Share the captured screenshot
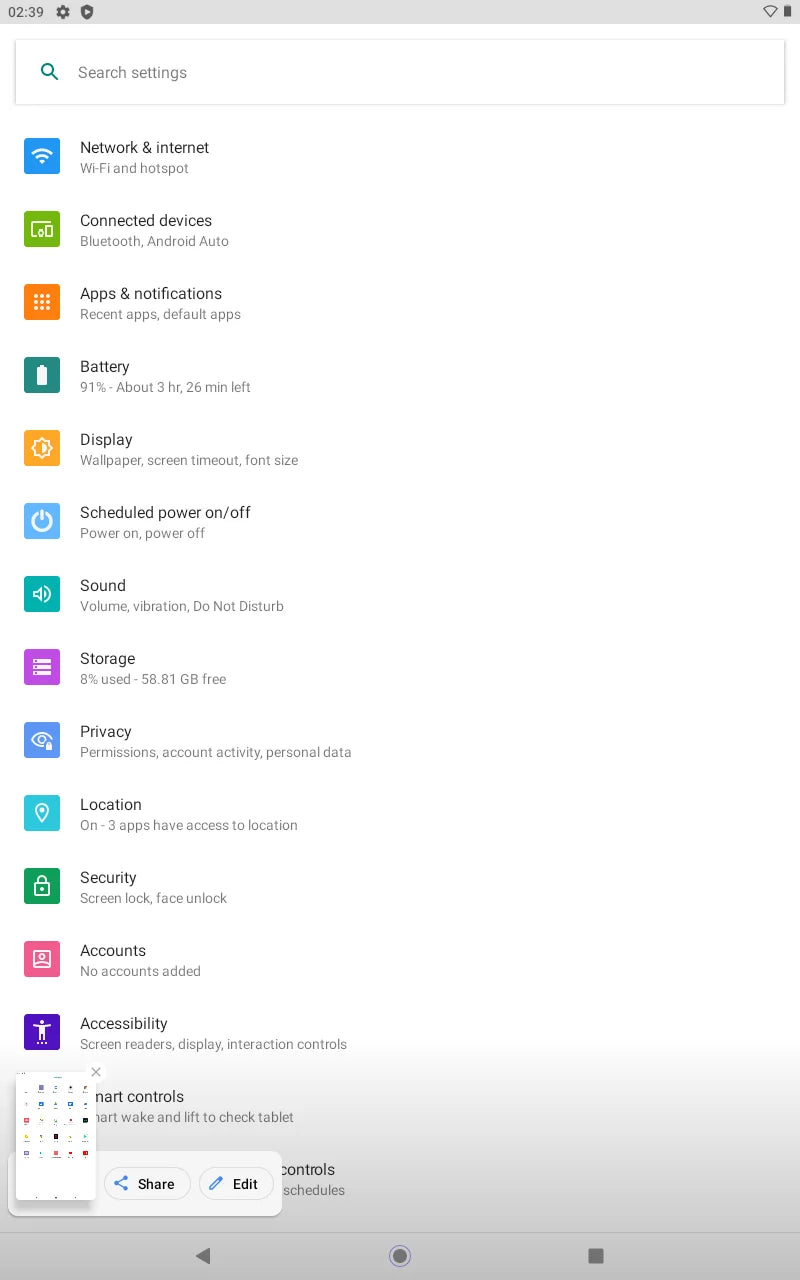 (147, 1184)
